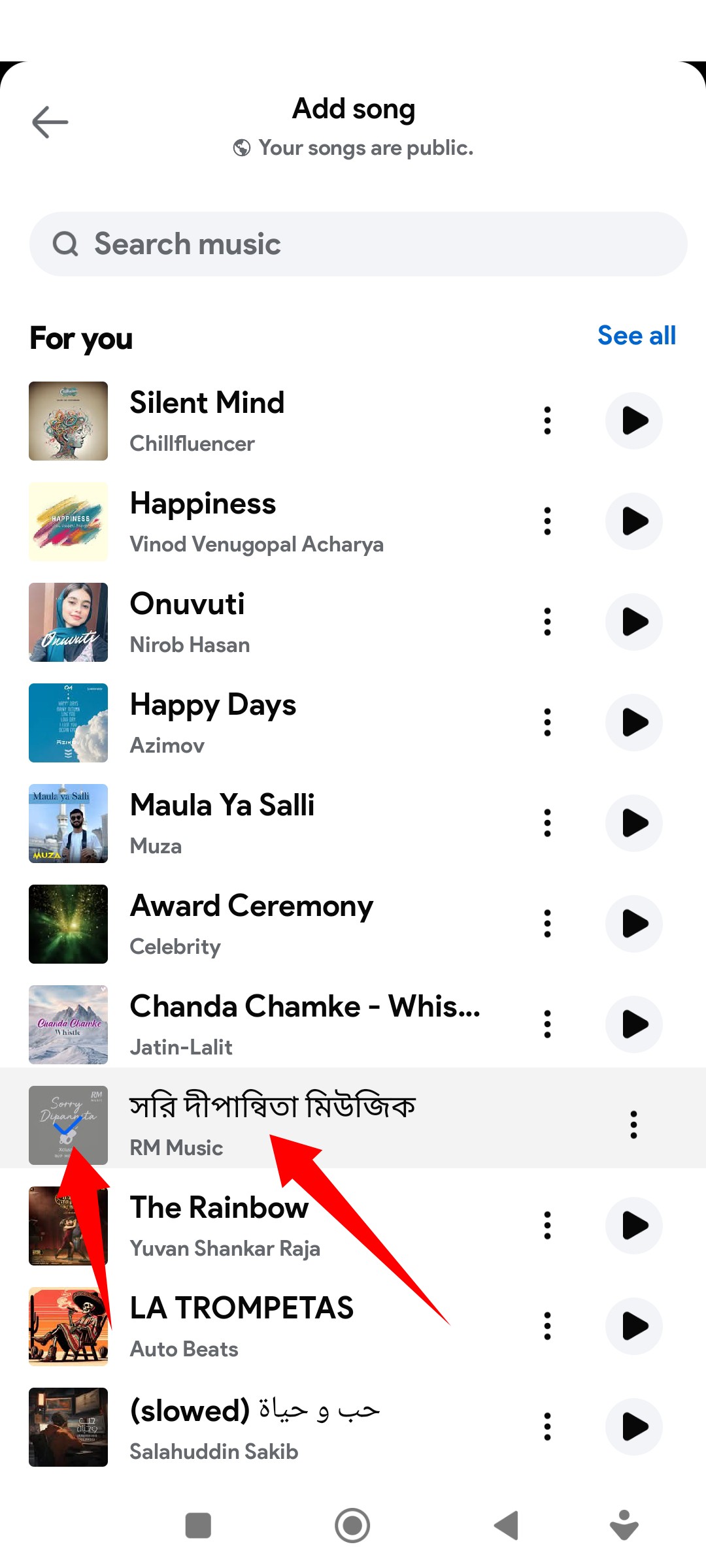Play the Award Ceremony preview

(633, 924)
